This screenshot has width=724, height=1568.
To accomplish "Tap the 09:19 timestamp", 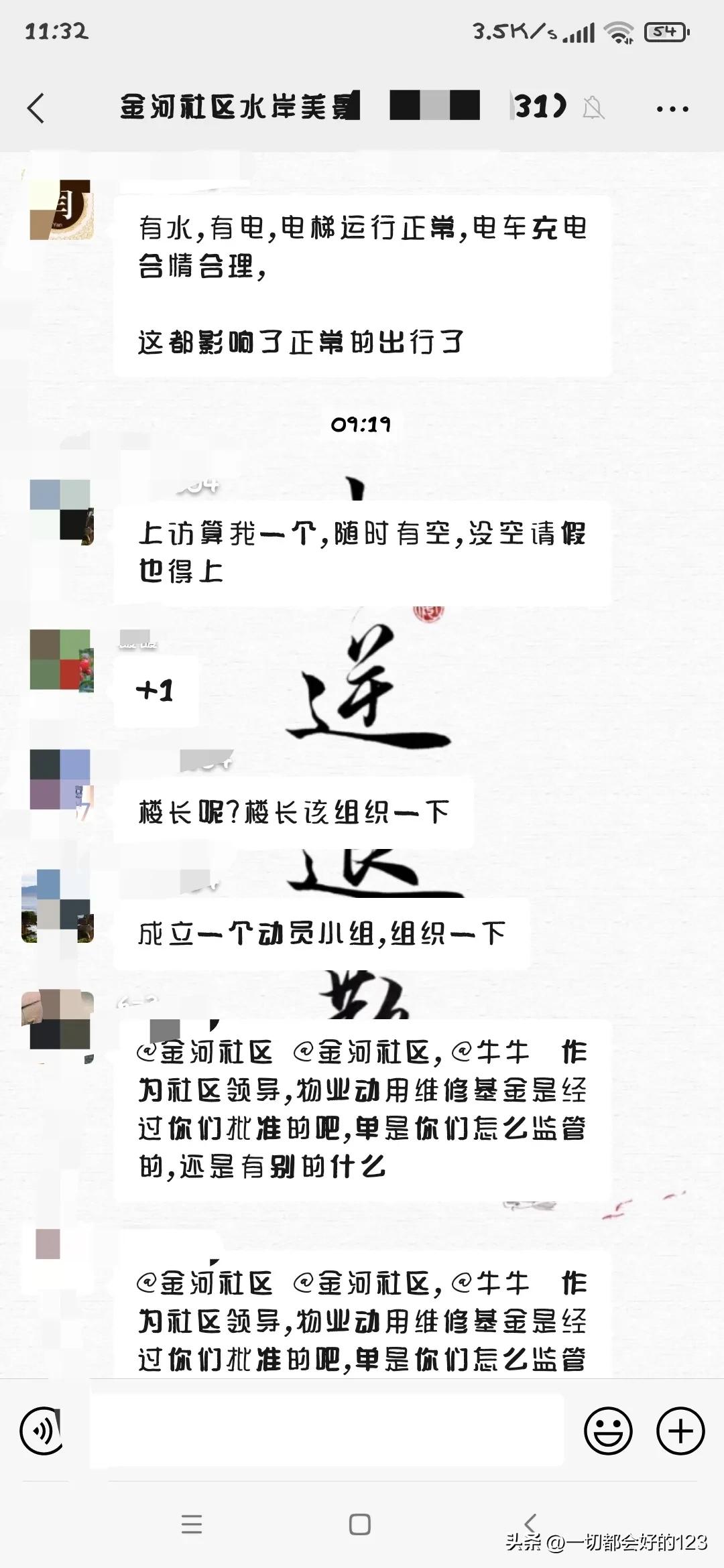I will click(x=362, y=424).
